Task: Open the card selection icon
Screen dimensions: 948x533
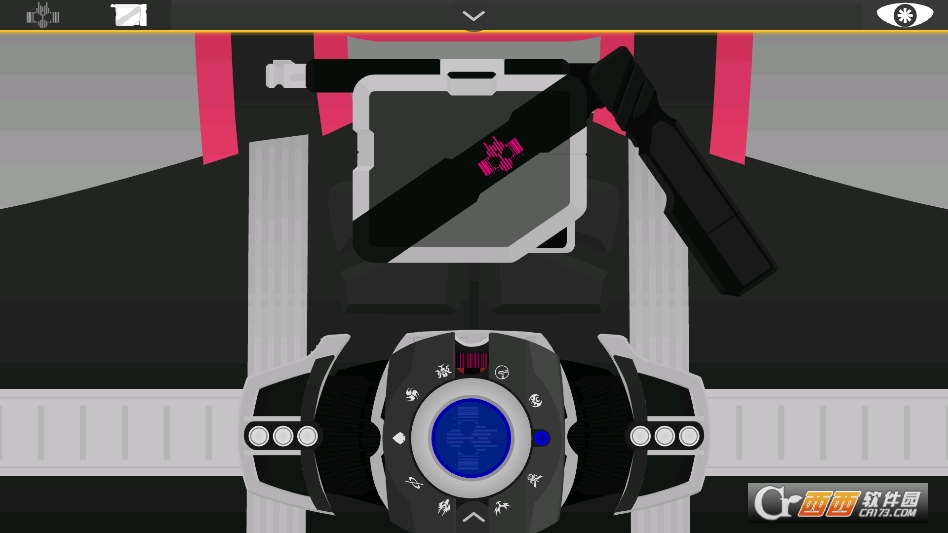Action: [x=129, y=15]
